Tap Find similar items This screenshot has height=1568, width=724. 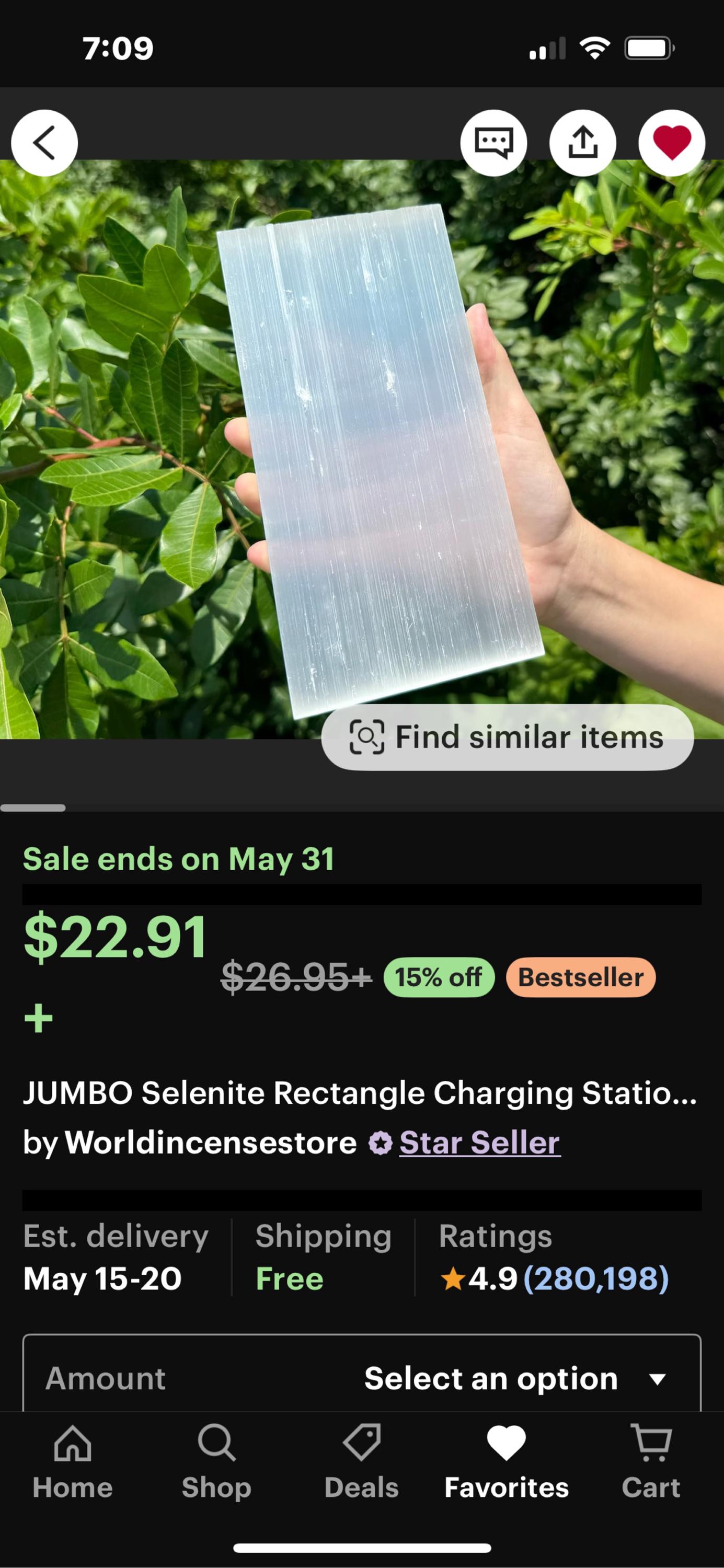(x=507, y=737)
